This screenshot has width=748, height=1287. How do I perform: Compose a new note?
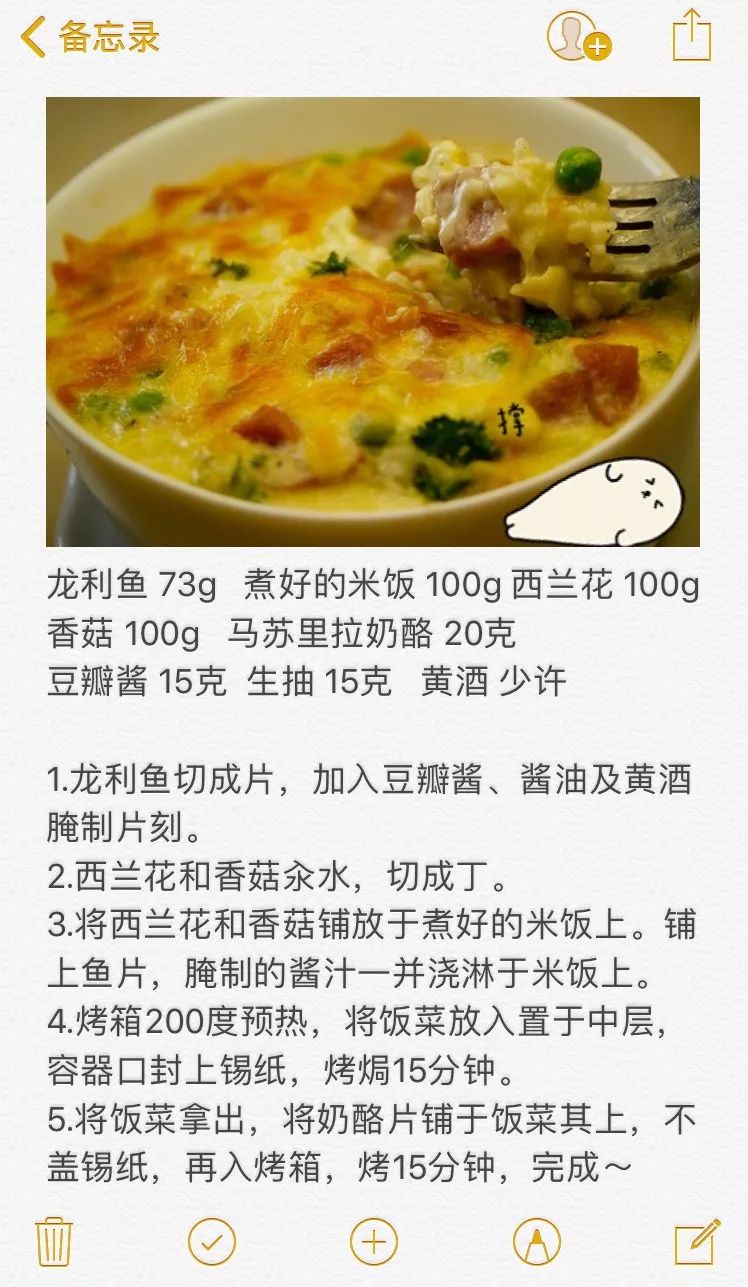click(697, 1241)
